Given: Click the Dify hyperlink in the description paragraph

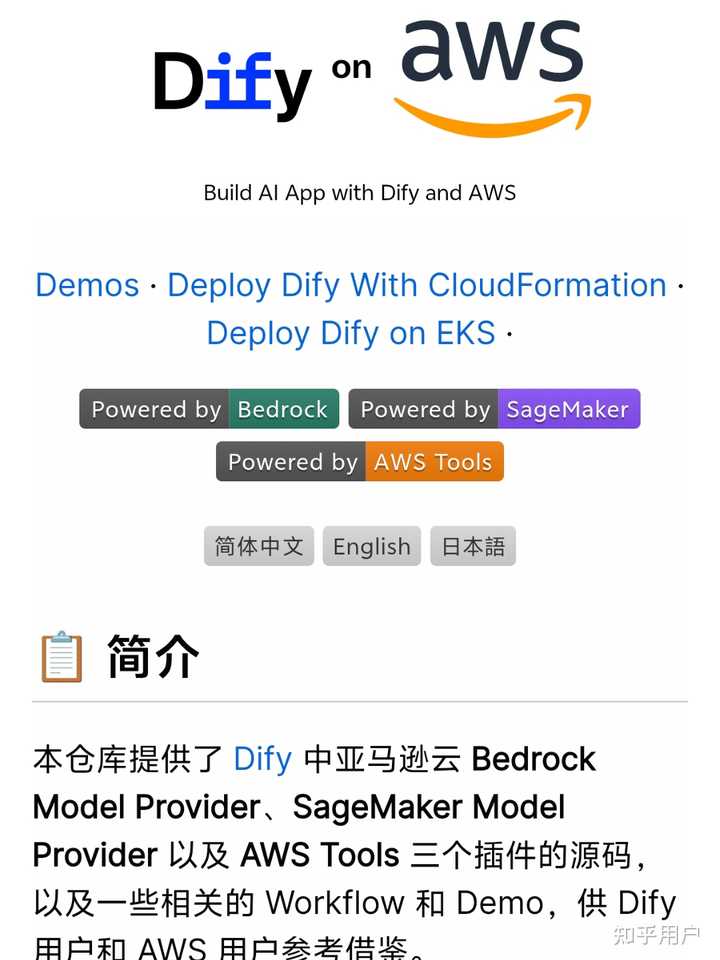Looking at the screenshot, I should tap(262, 759).
